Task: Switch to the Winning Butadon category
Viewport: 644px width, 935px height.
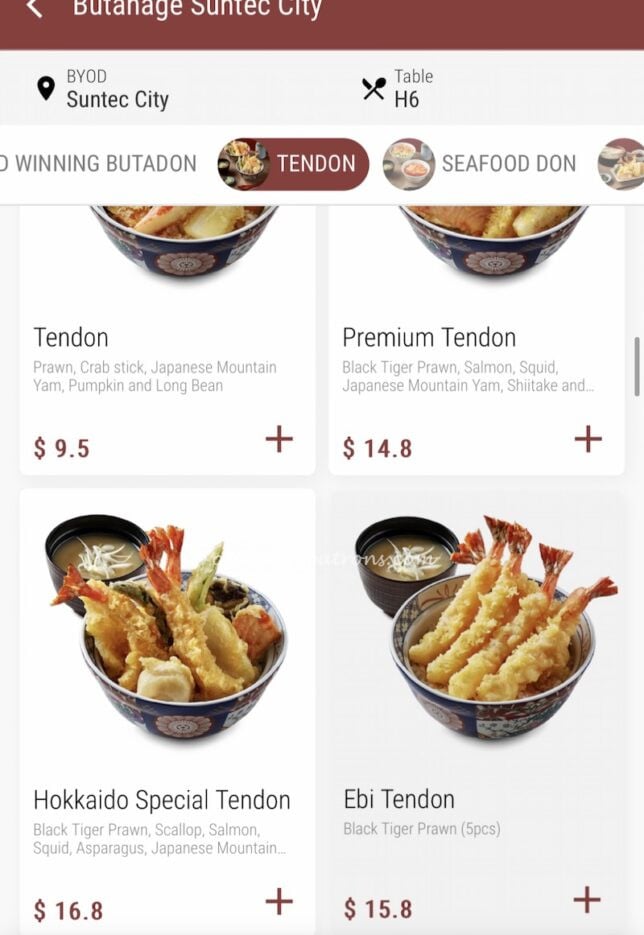Action: coord(100,164)
